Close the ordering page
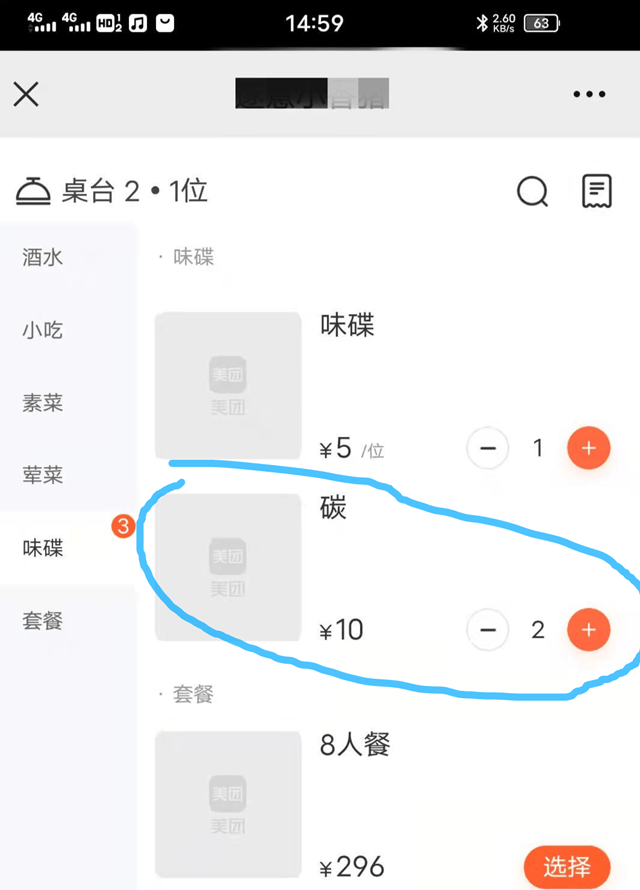 pos(26,94)
